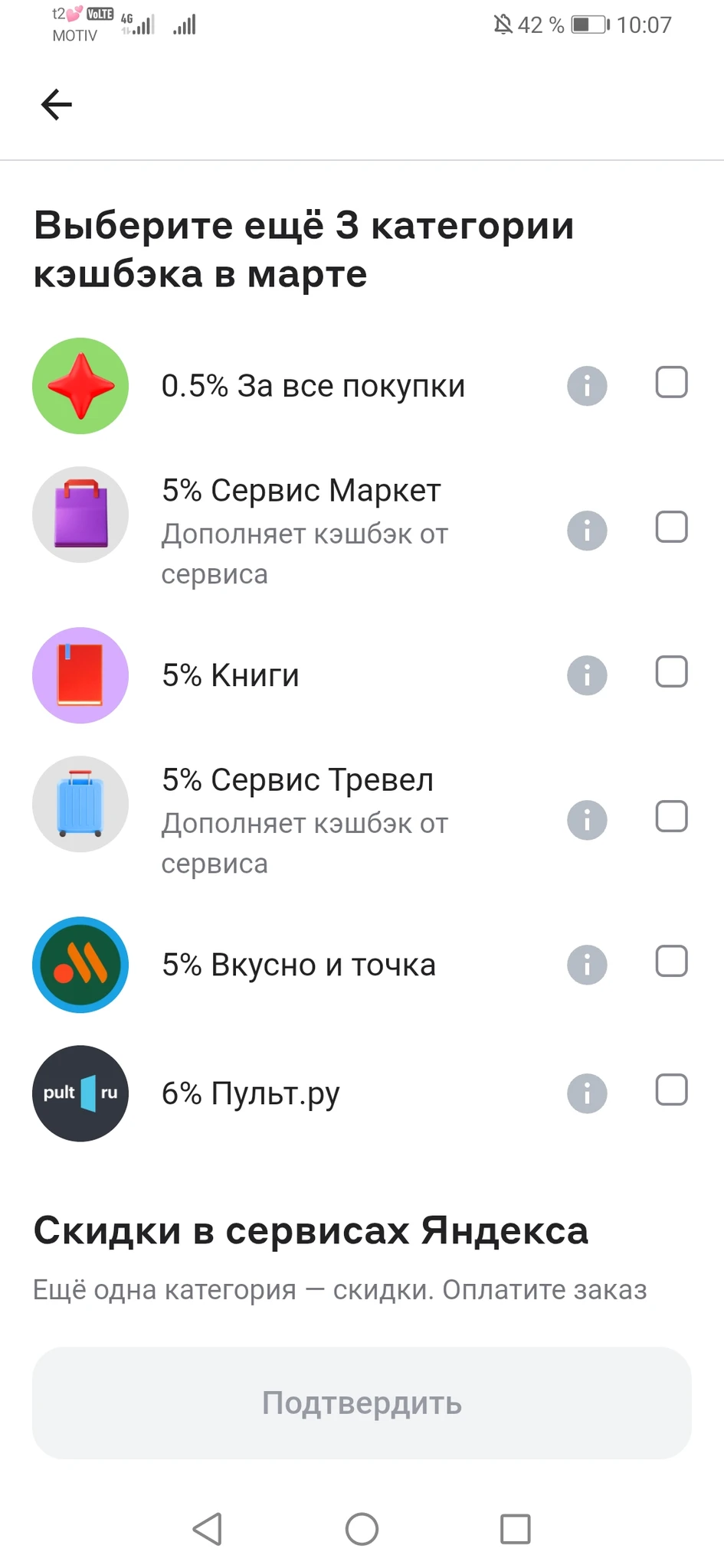Go to the system home screen
Image resolution: width=724 pixels, height=1568 pixels.
(x=362, y=1529)
